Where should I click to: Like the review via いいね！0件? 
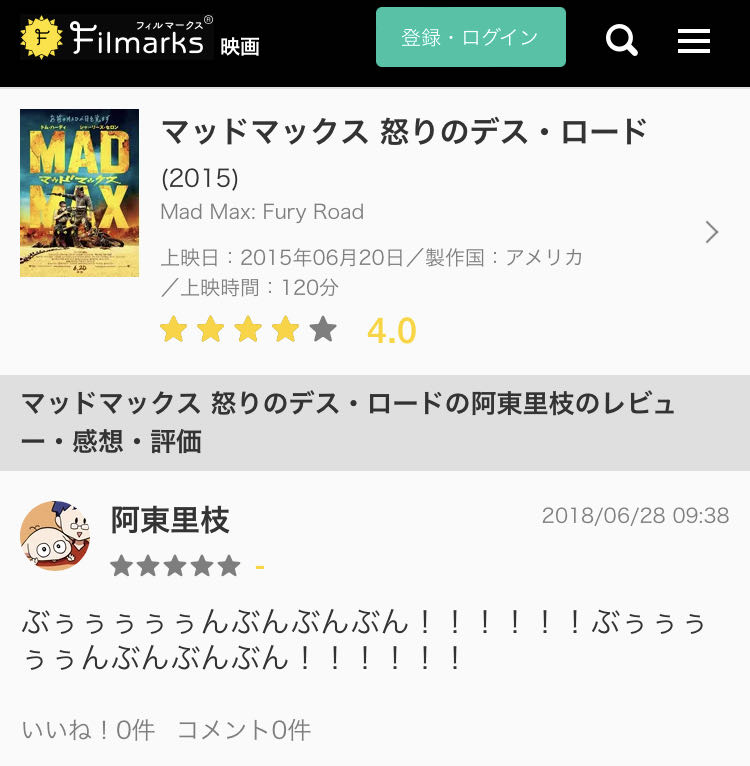[88, 731]
